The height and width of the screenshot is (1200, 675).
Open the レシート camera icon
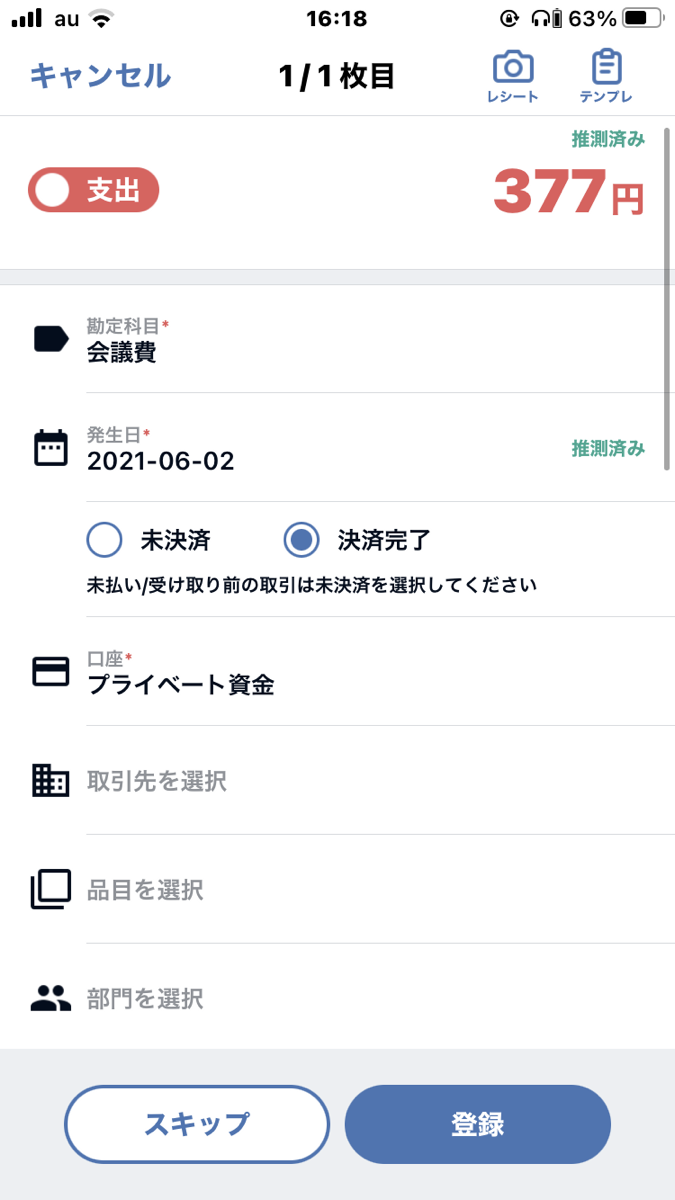(x=513, y=77)
